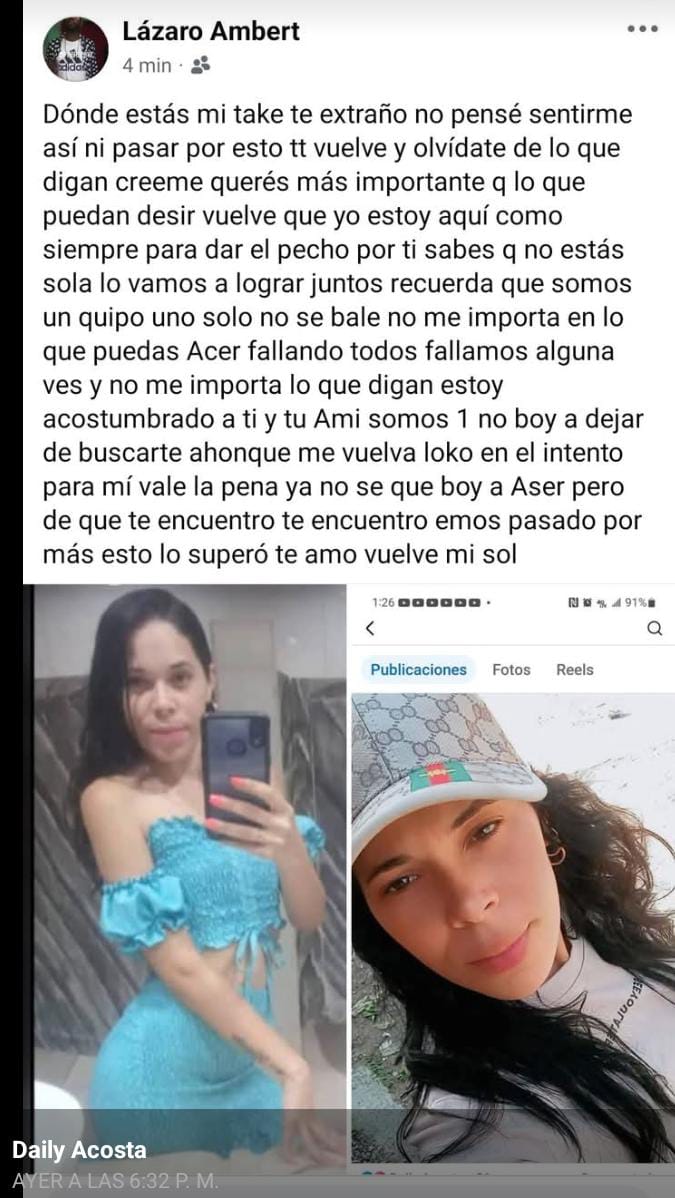
Task: Open the photo of the turquoise outfit
Action: 190,870
